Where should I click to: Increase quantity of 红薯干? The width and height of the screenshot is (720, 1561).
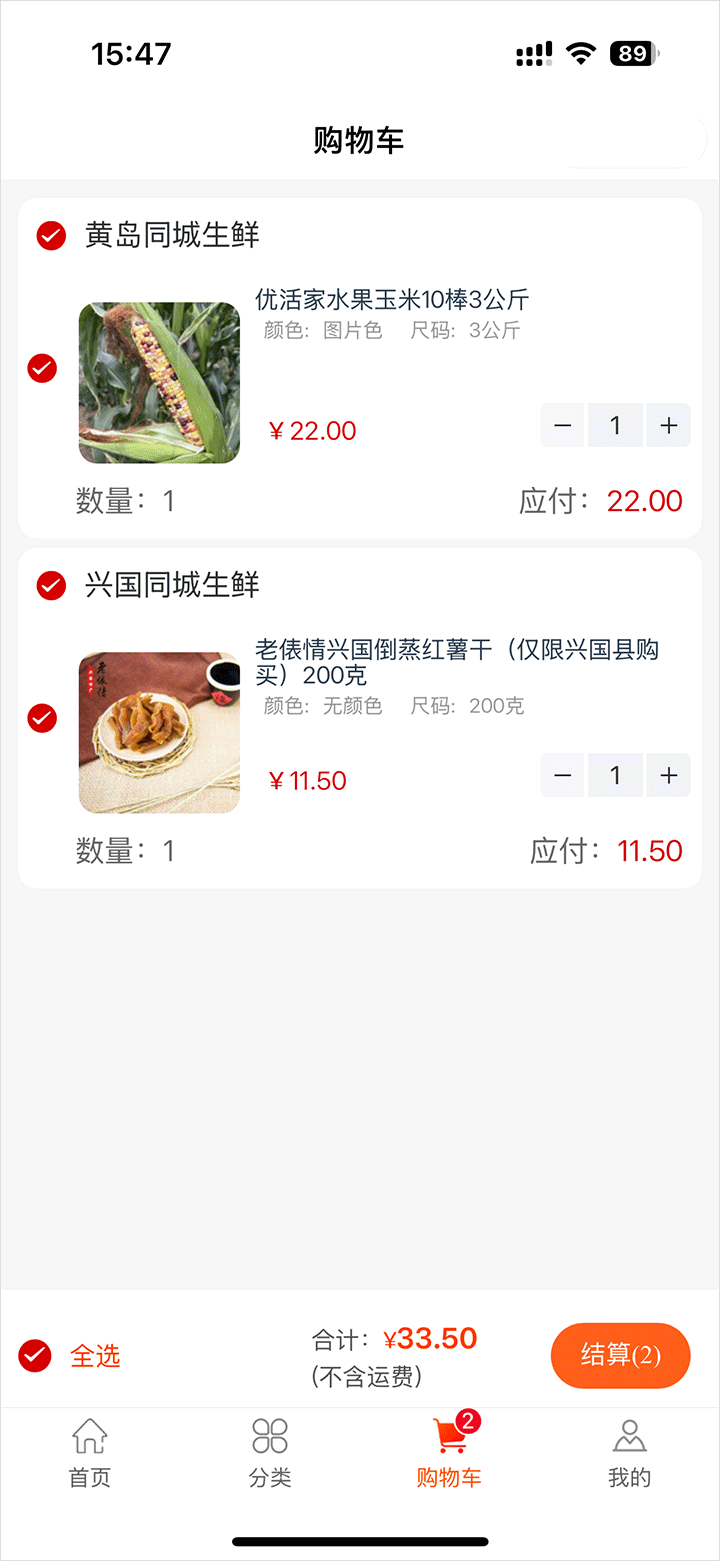pyautogui.click(x=668, y=776)
